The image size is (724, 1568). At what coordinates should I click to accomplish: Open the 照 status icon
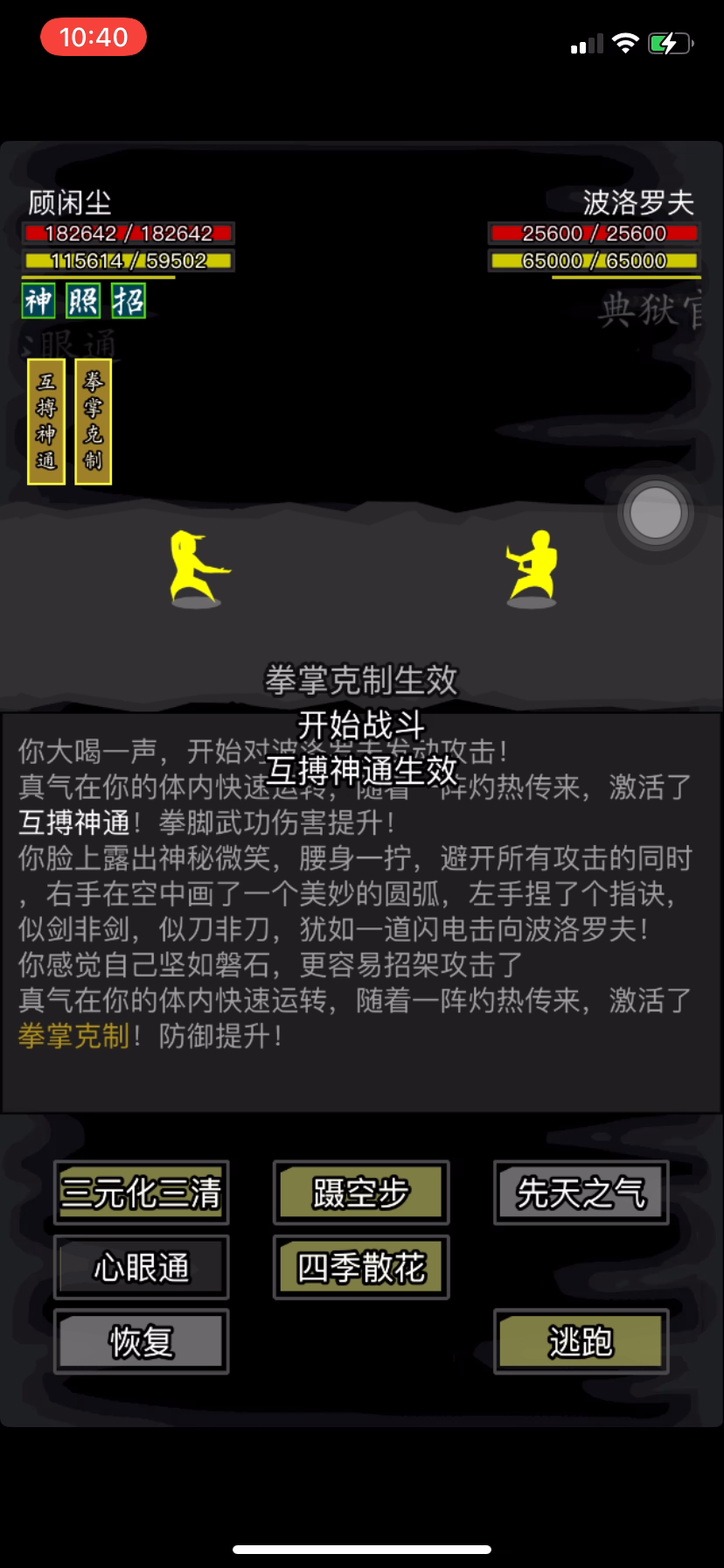tap(83, 301)
